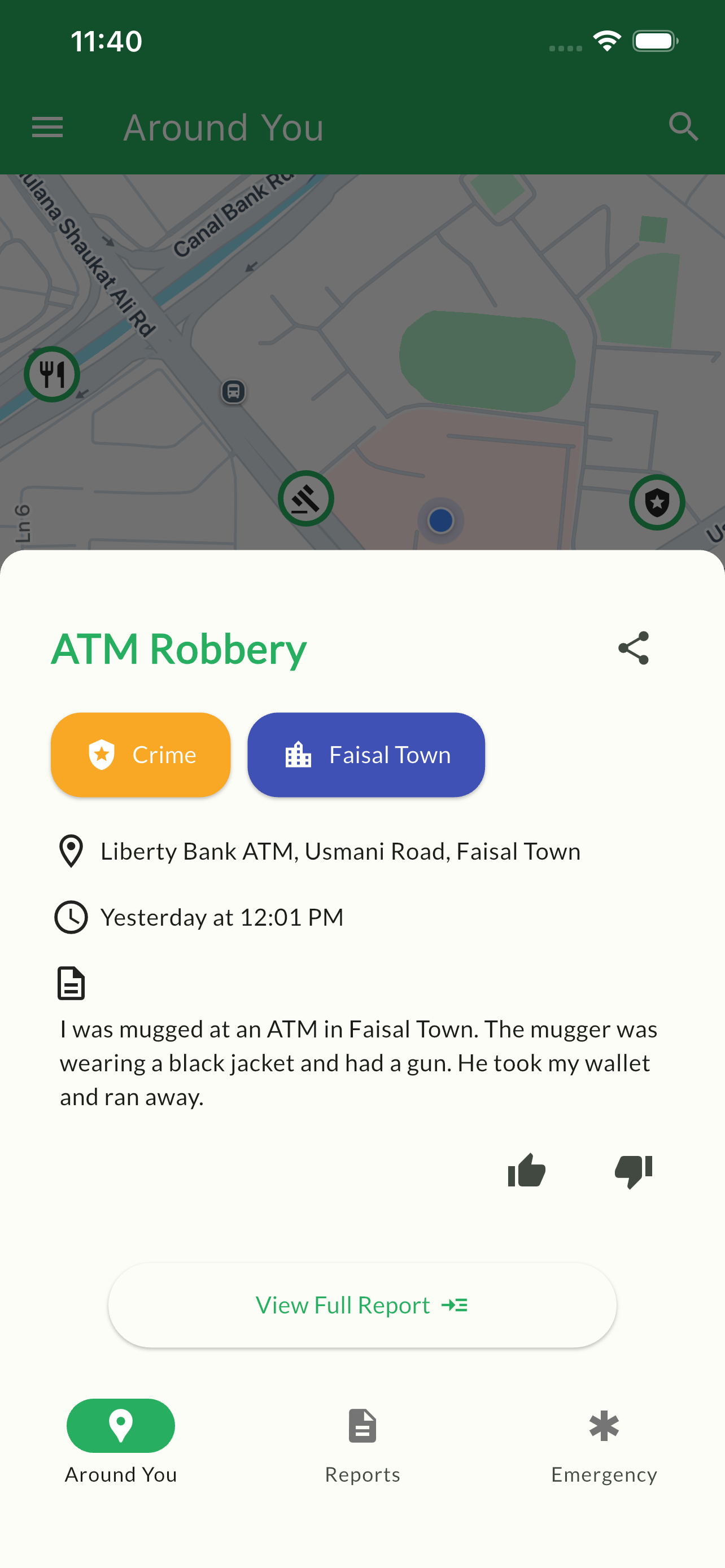This screenshot has width=725, height=1568.
Task: Tap the restaurant marker on the map
Action: [52, 374]
